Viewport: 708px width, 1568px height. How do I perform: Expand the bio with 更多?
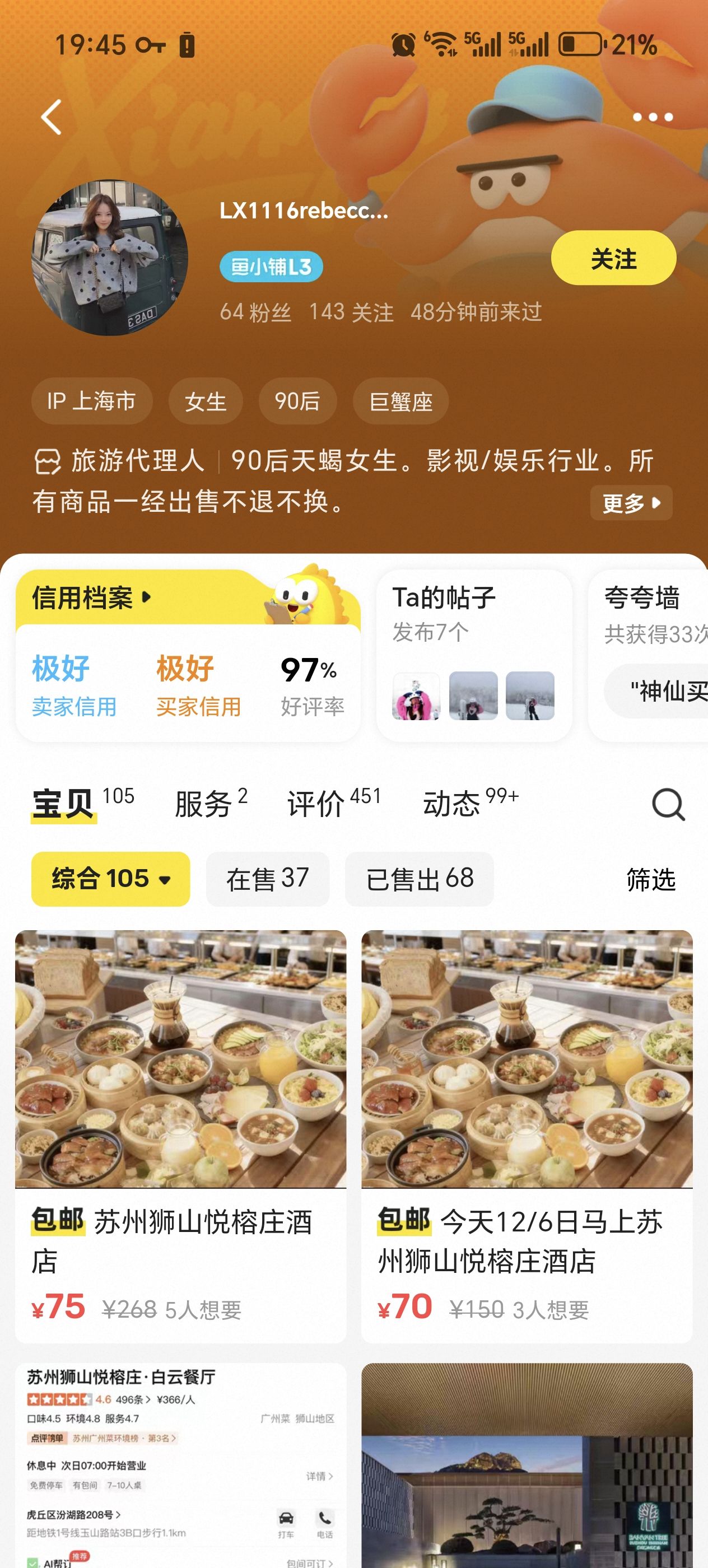coord(631,503)
